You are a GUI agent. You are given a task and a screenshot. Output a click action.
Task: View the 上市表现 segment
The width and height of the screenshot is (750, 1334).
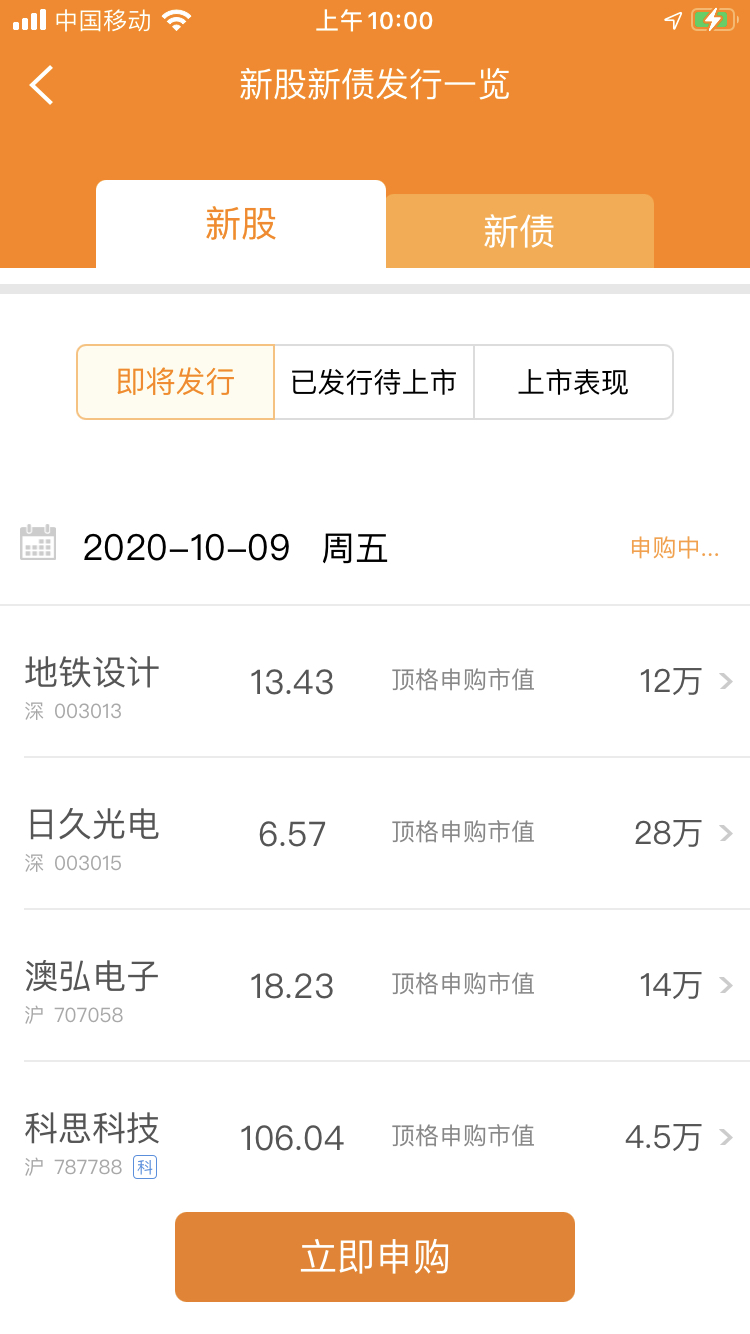click(573, 382)
